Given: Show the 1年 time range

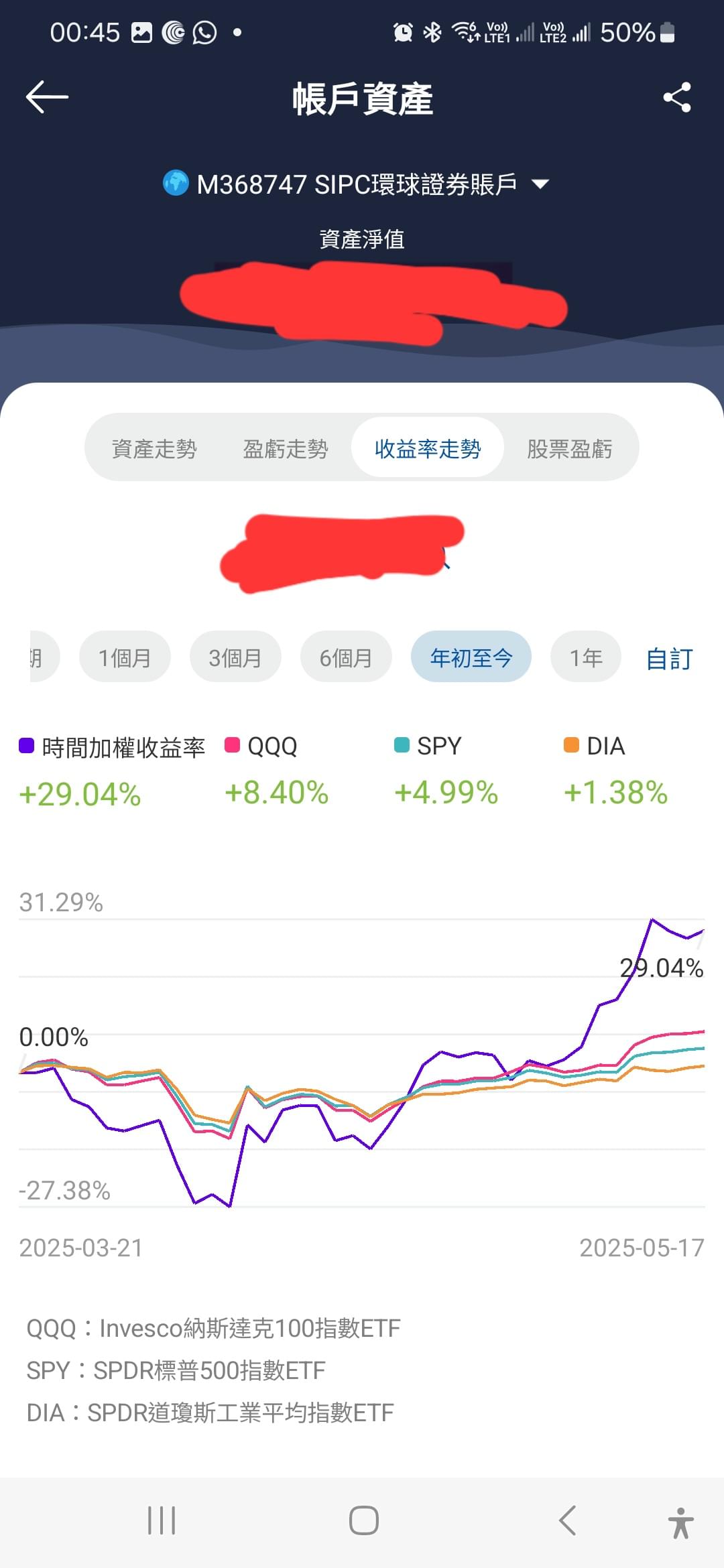Looking at the screenshot, I should (x=586, y=657).
